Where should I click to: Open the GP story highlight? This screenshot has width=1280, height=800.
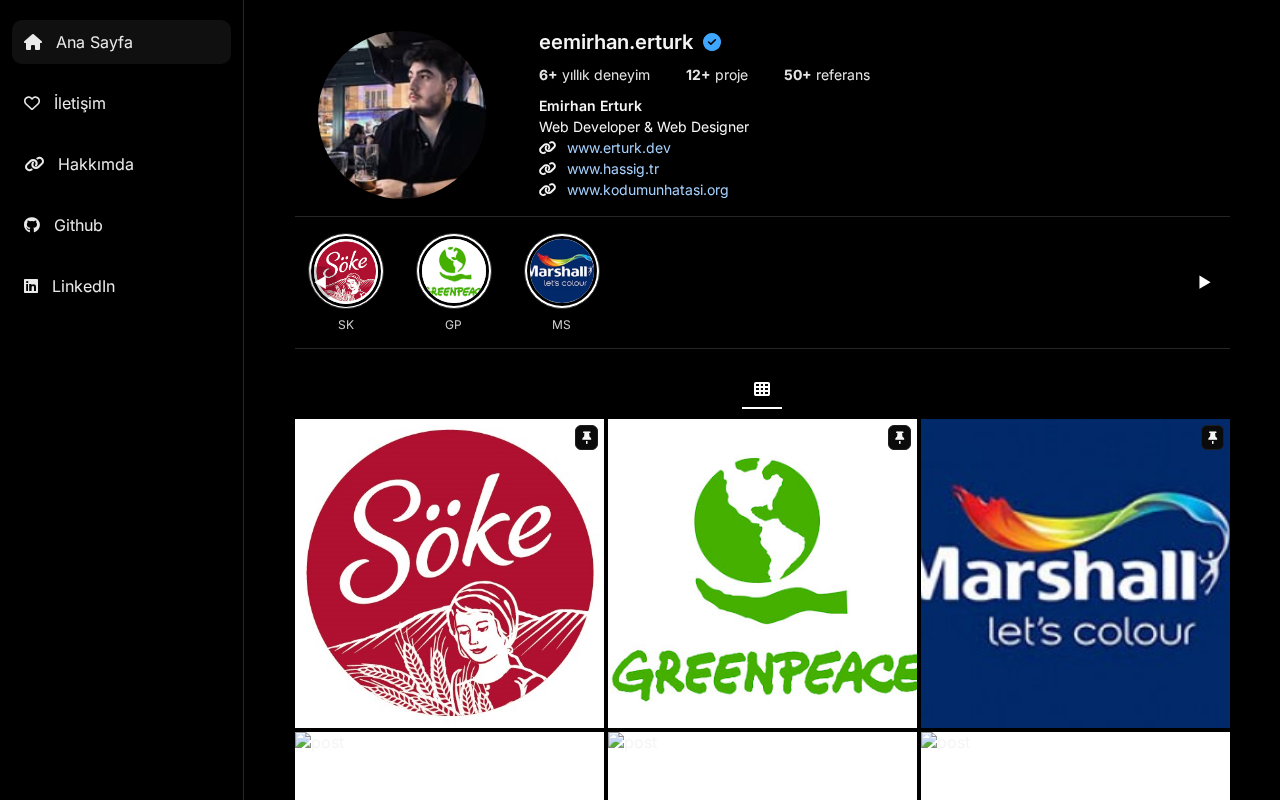[454, 271]
